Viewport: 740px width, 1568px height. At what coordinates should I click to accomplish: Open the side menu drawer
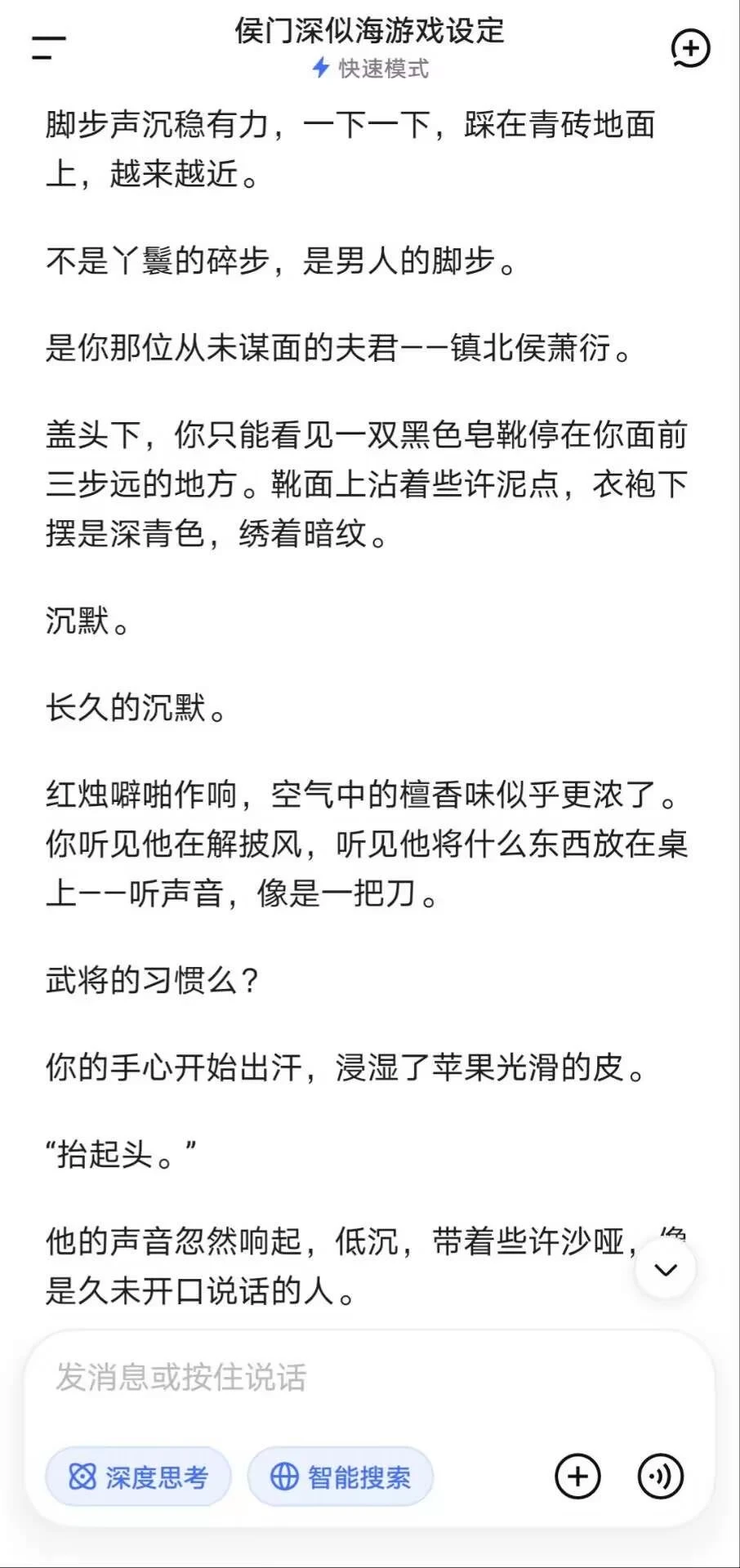[49, 47]
